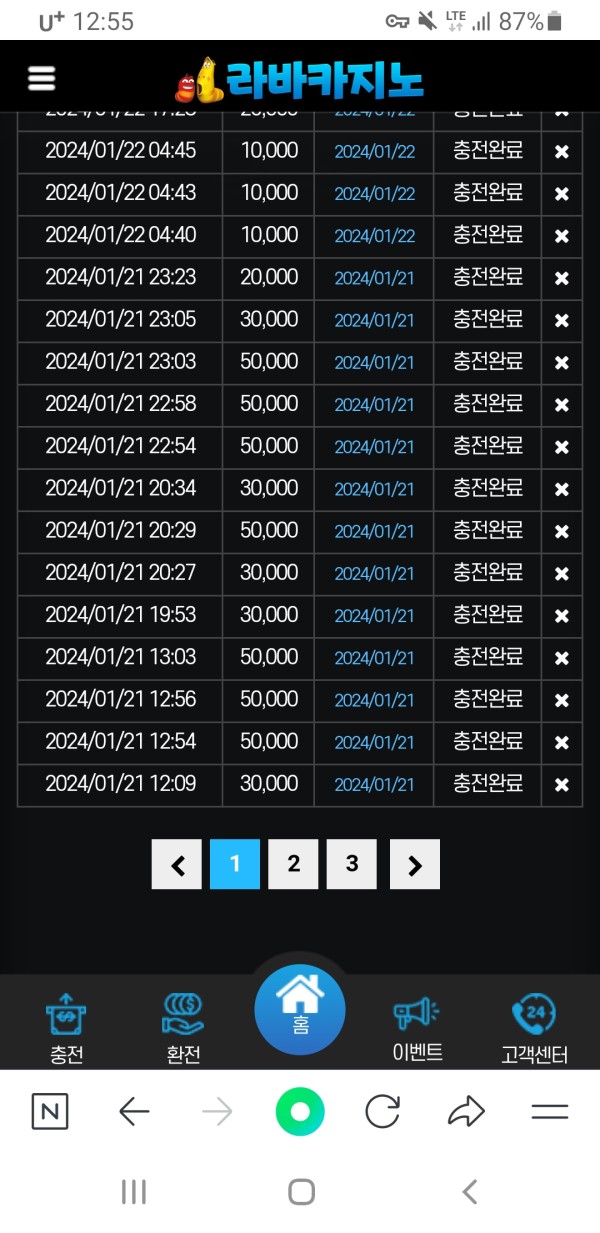Open the hamburger menu
This screenshot has width=600, height=1233.
[x=41, y=78]
